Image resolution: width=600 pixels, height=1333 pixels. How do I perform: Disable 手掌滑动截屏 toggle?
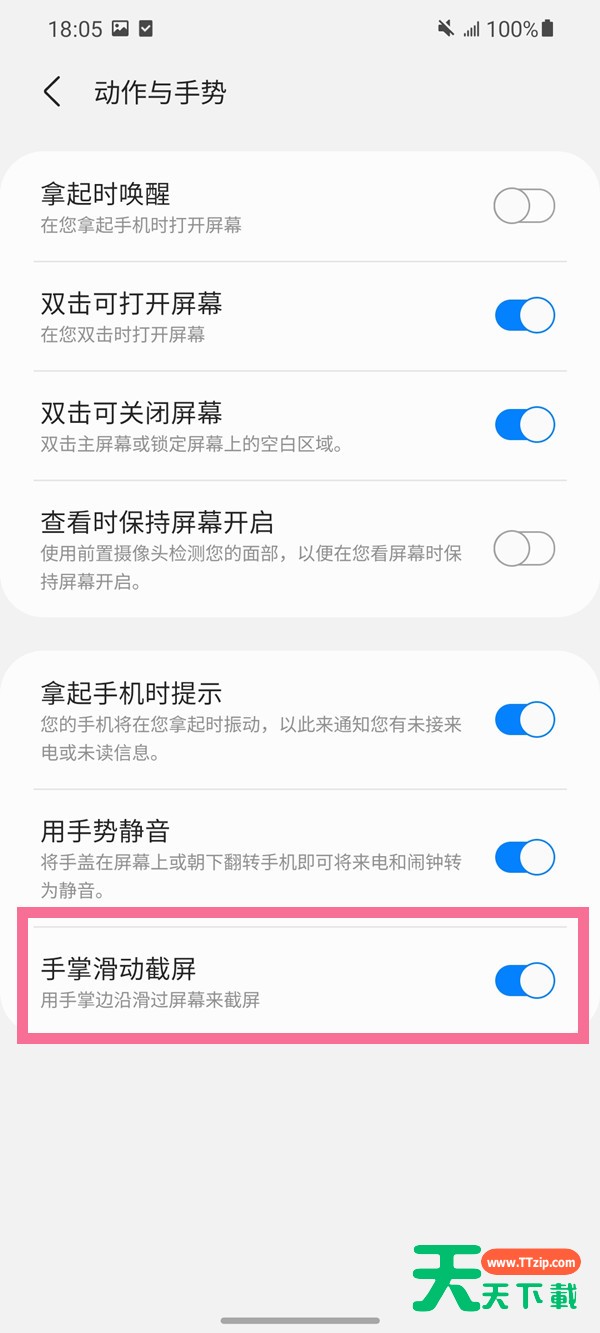(524, 981)
